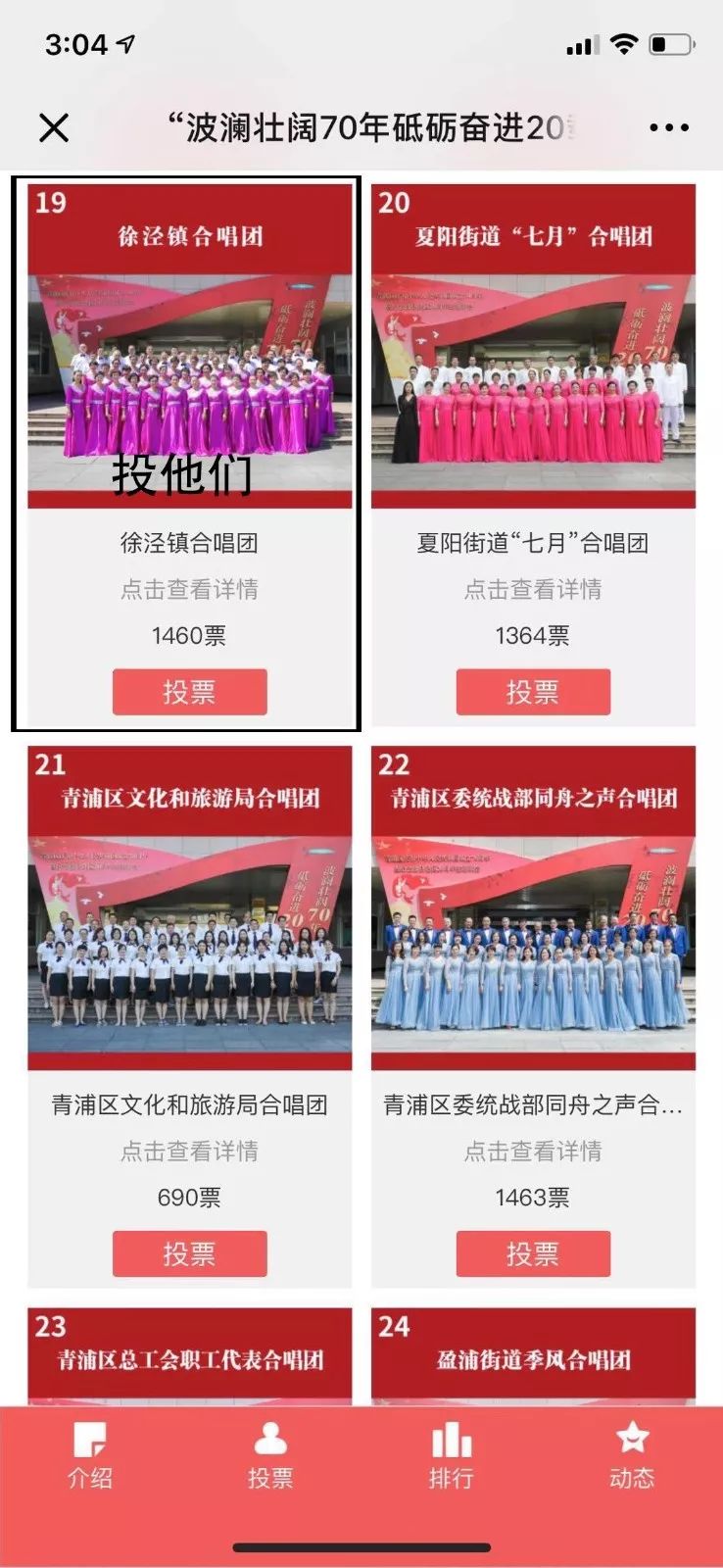Open card 24 盈浦街道季风合唱团

pyautogui.click(x=533, y=1357)
